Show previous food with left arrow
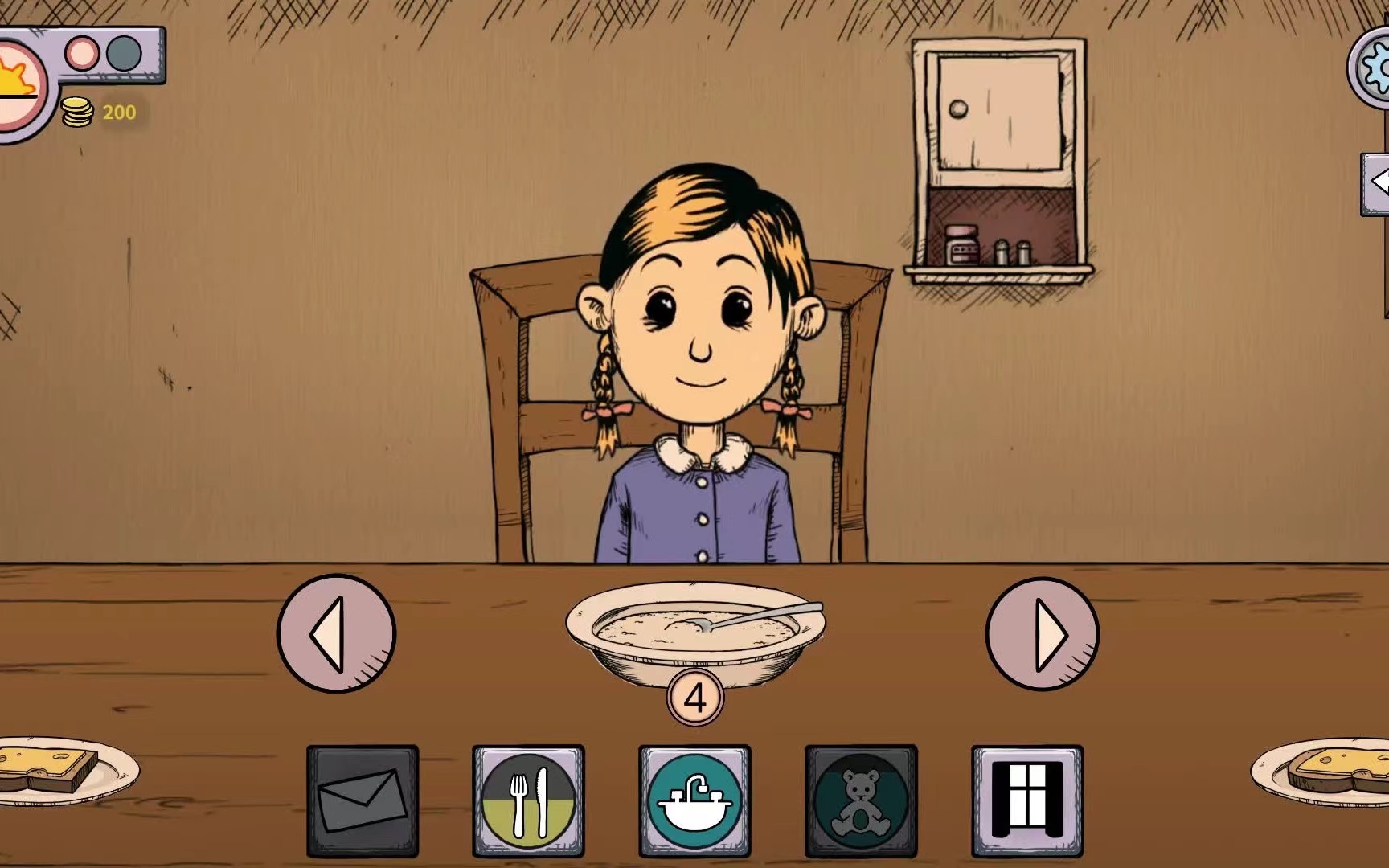Viewport: 1389px width, 868px height. click(x=337, y=633)
